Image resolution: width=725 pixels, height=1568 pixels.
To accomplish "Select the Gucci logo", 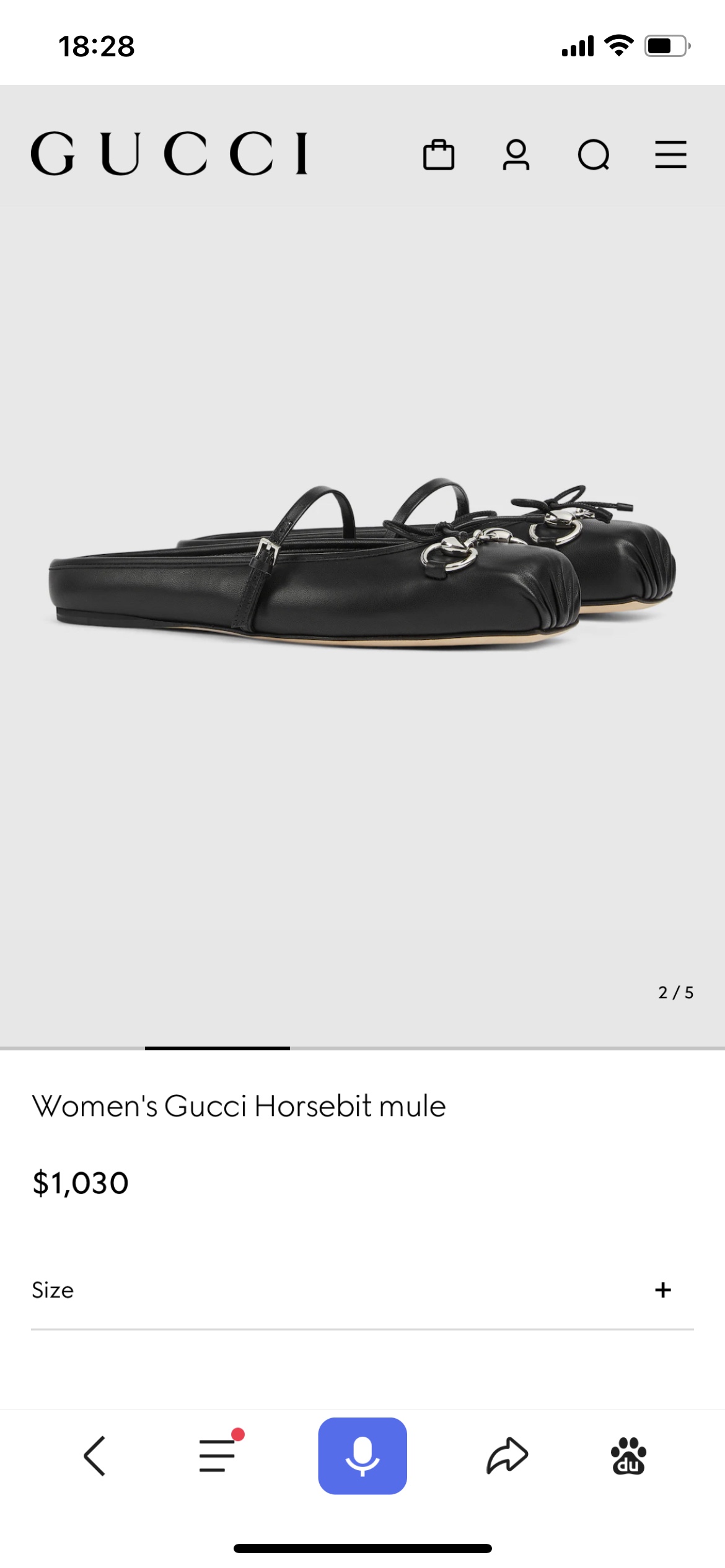I will point(170,154).
